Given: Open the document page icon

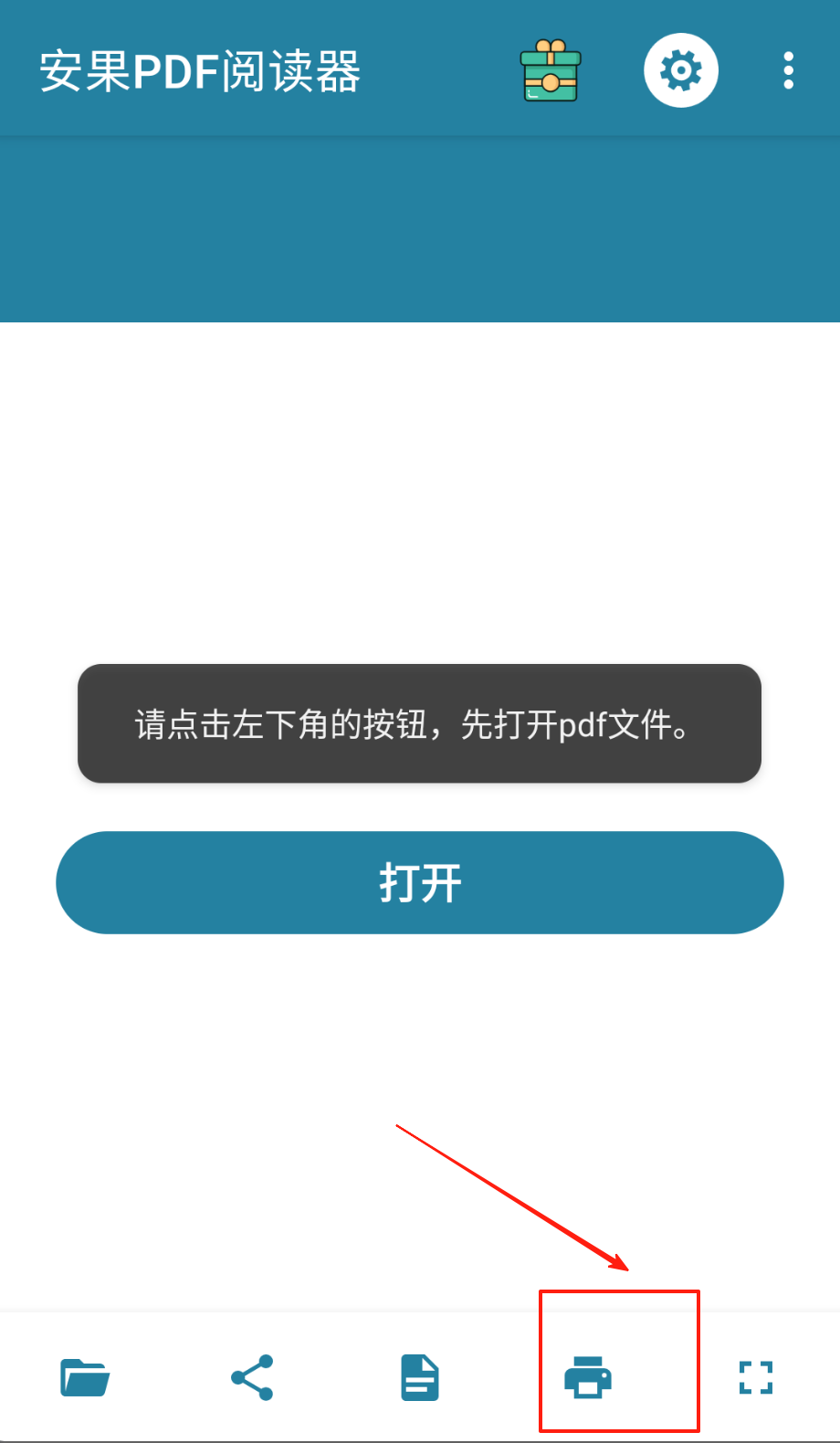Looking at the screenshot, I should point(420,1377).
